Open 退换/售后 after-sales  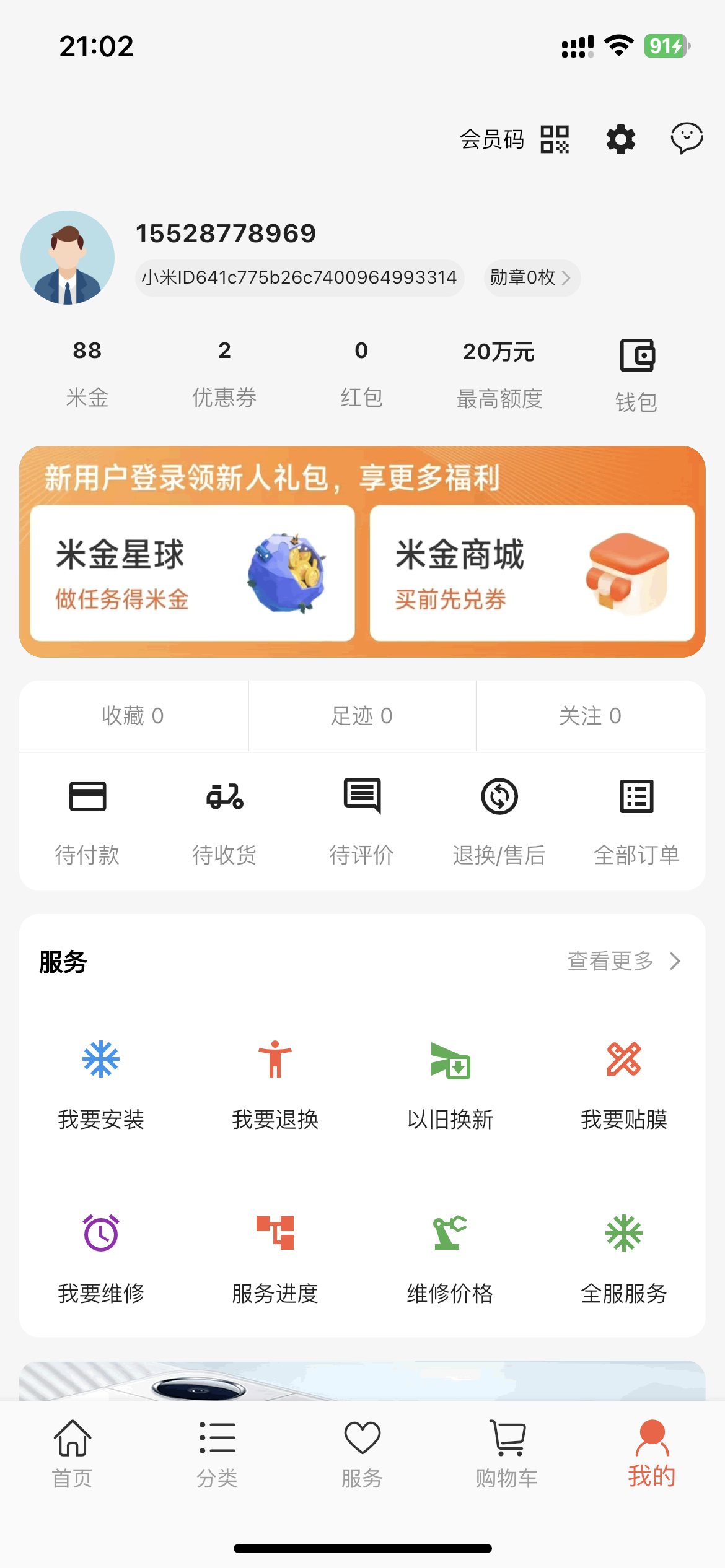click(499, 821)
